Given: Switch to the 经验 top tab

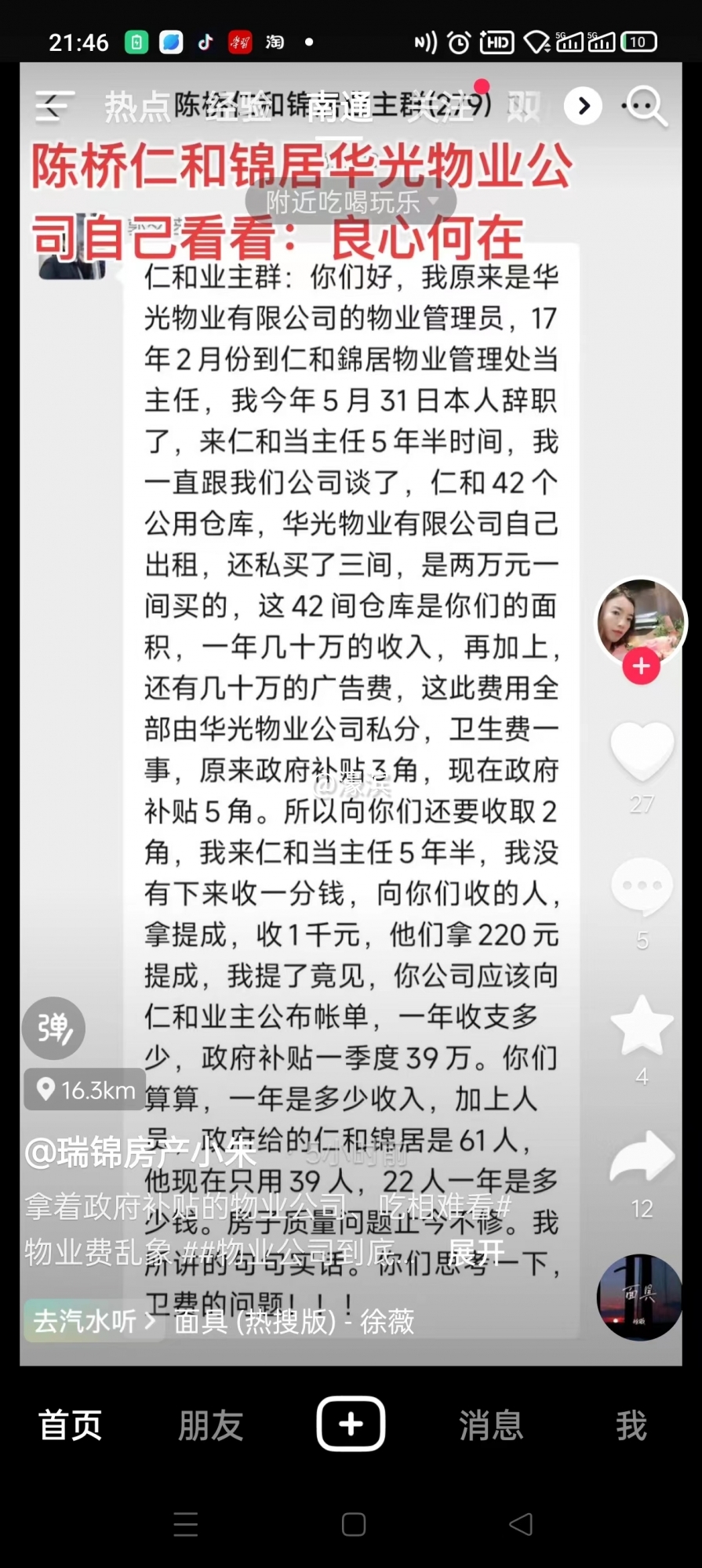Looking at the screenshot, I should tap(238, 107).
